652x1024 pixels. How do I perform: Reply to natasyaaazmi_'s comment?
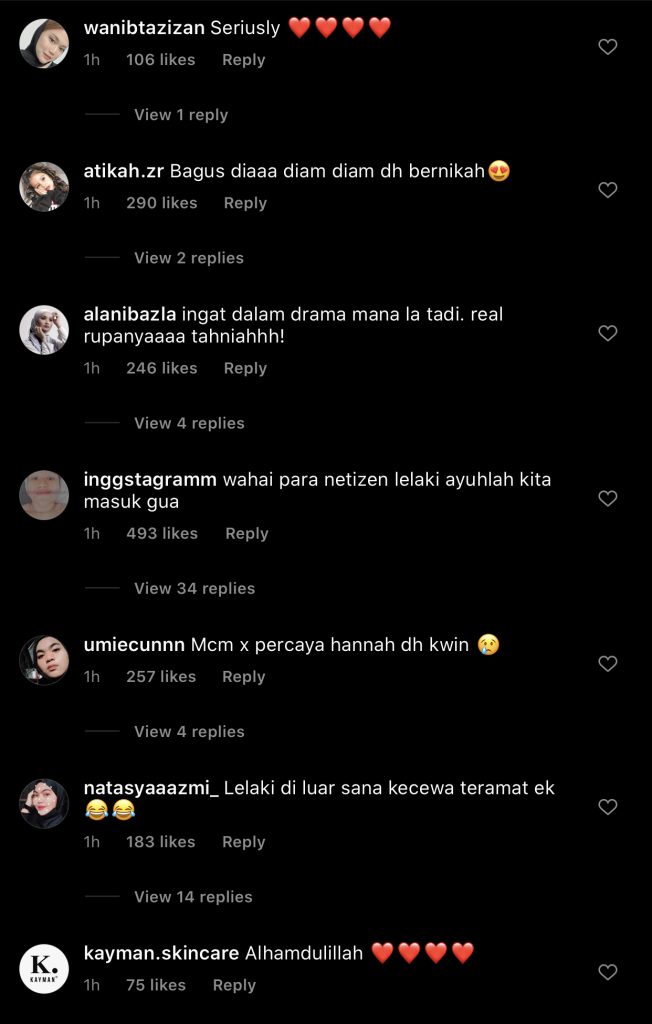pyautogui.click(x=243, y=842)
